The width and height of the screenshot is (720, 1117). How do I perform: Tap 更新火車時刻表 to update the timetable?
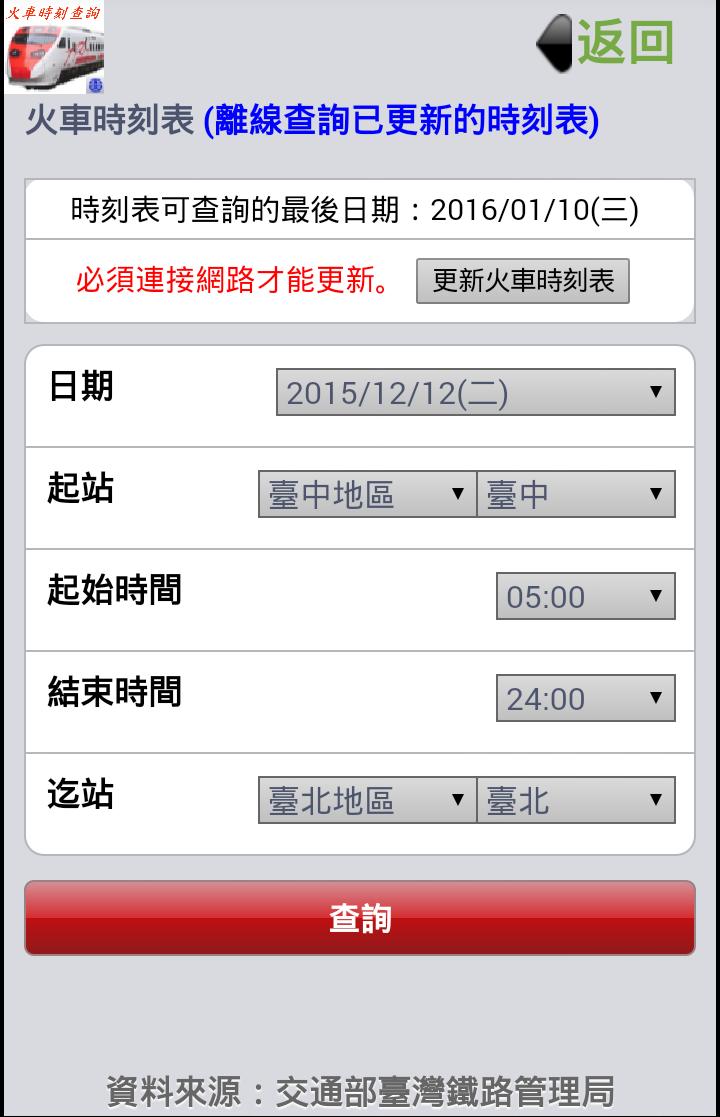[x=522, y=281]
